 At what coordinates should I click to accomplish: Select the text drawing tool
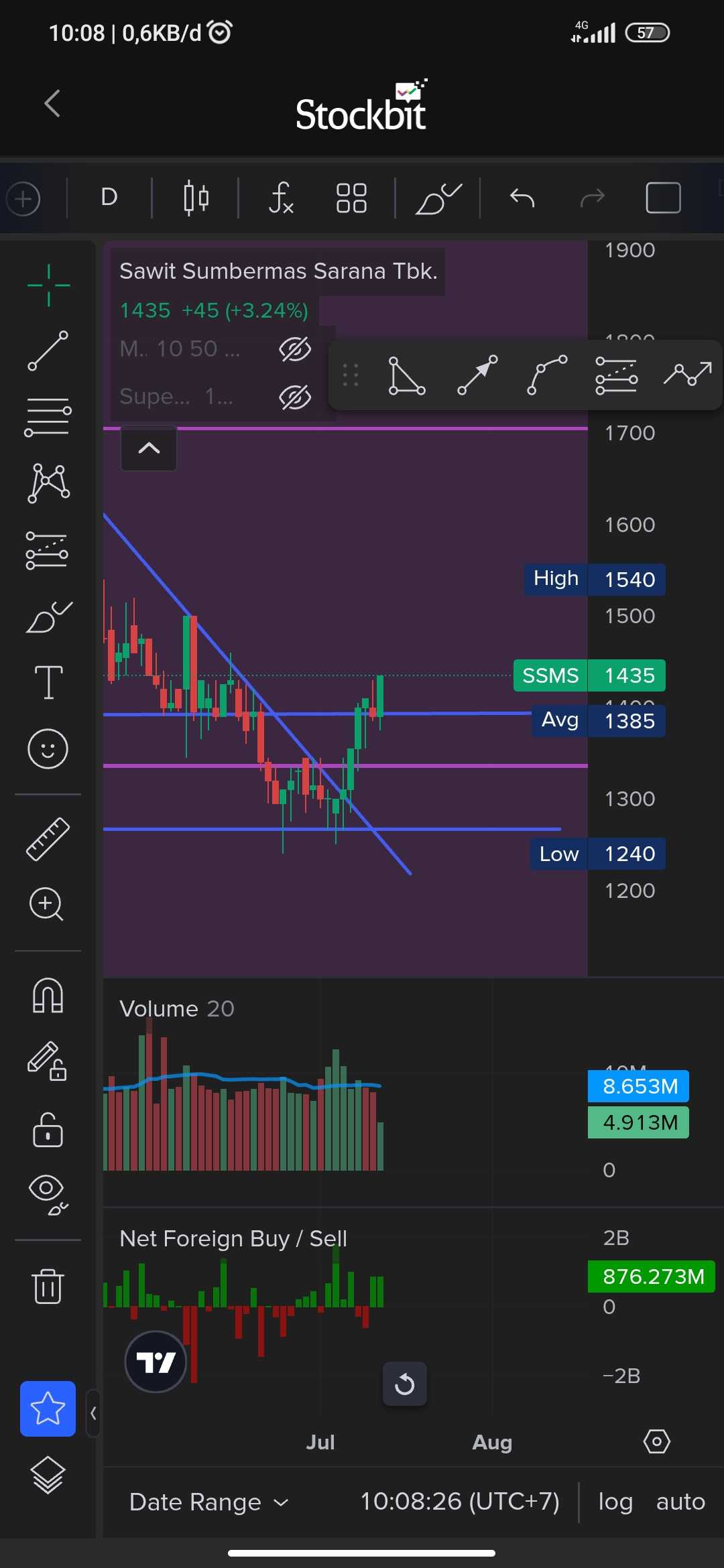tap(48, 683)
